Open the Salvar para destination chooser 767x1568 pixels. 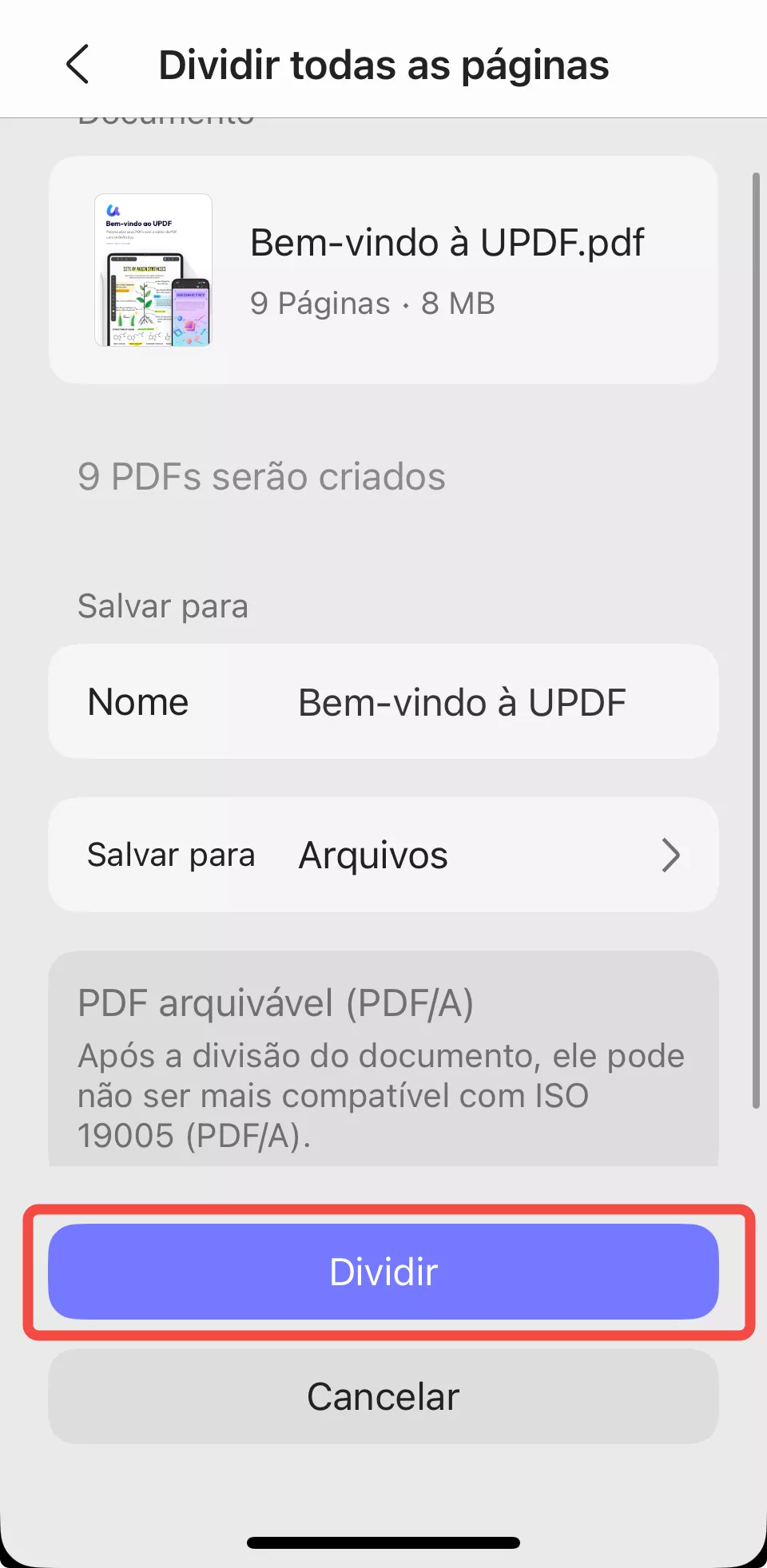click(383, 854)
